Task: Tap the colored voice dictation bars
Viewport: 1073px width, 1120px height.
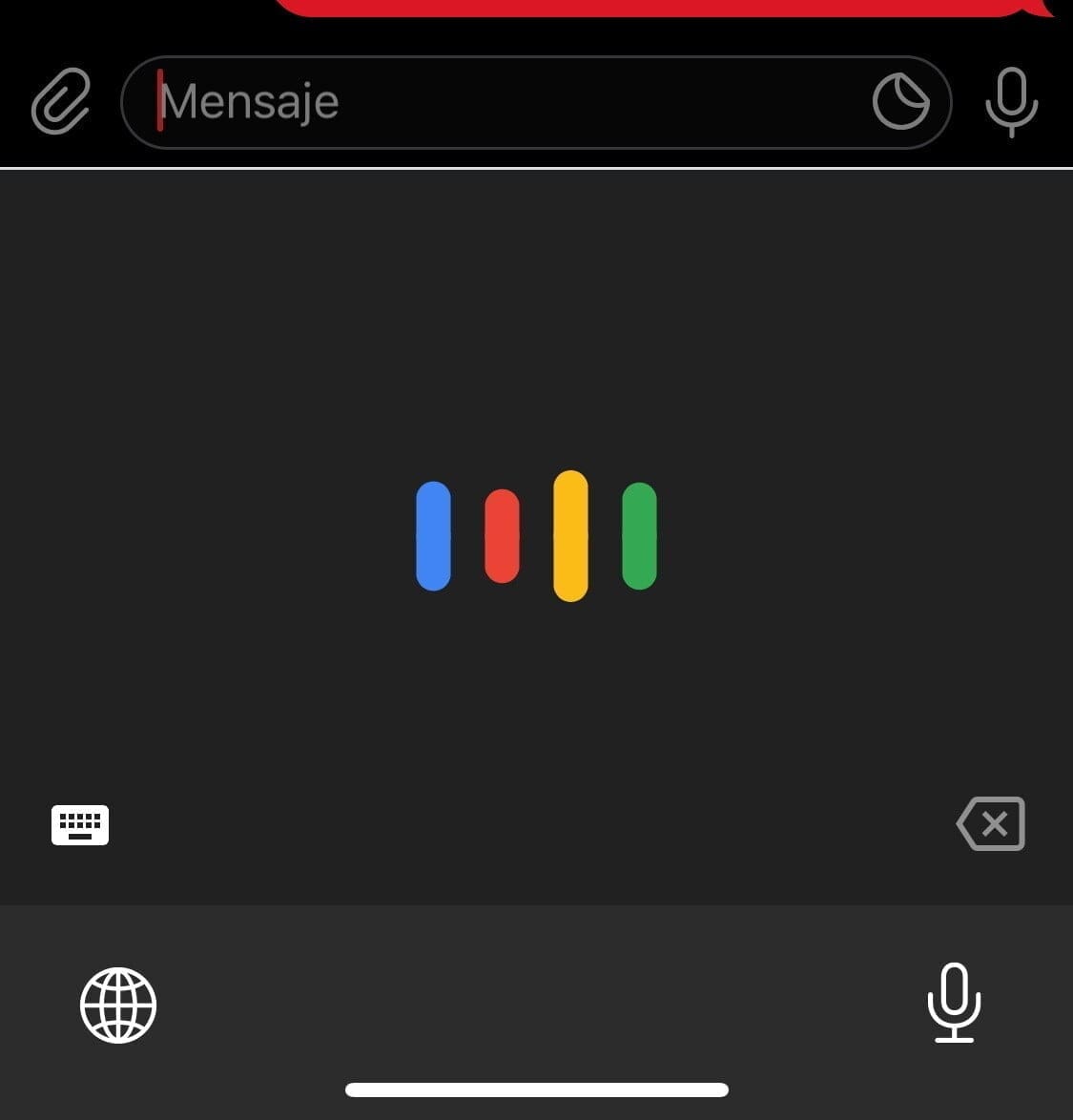Action: point(536,535)
